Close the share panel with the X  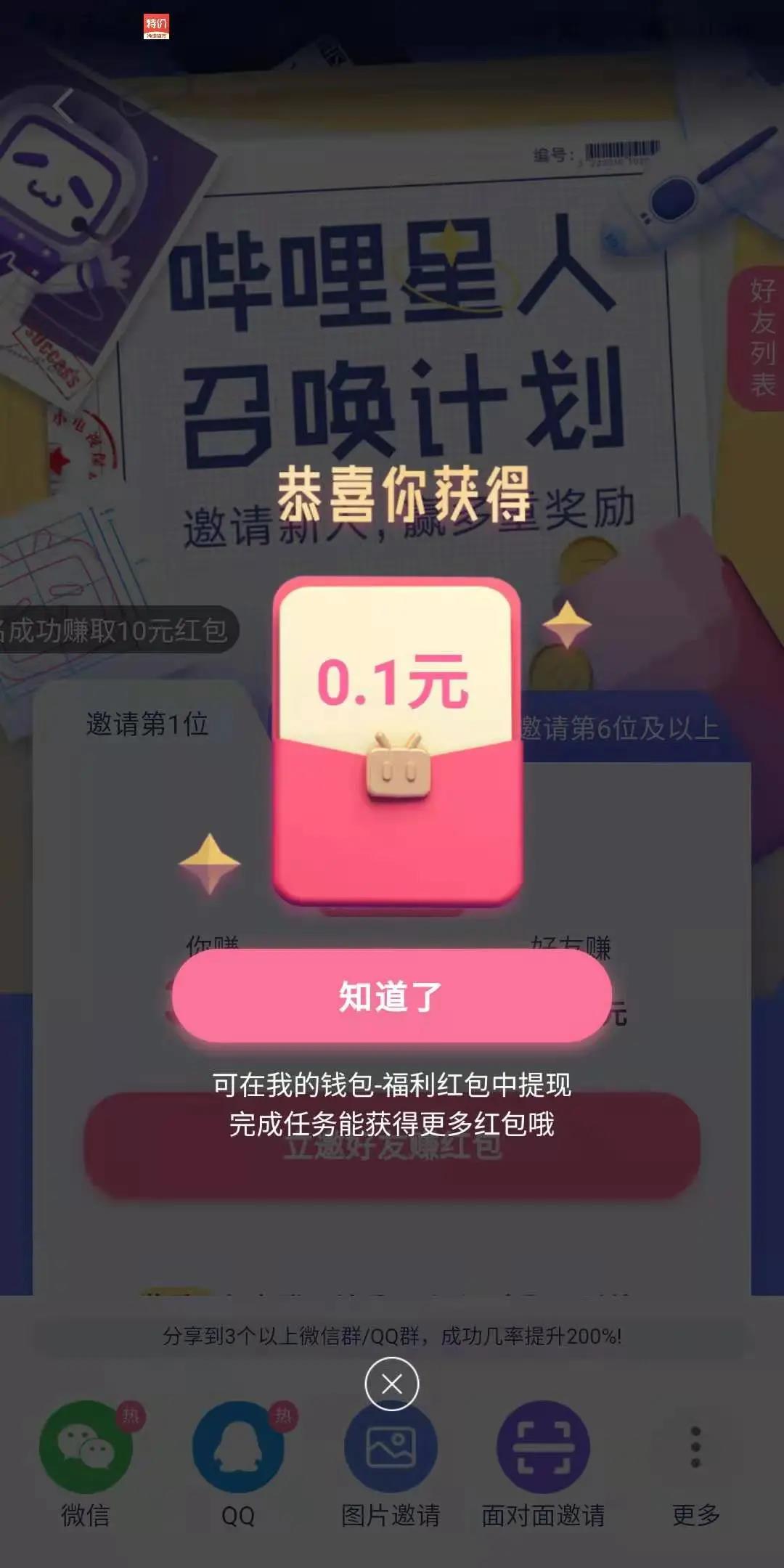pos(392,1384)
